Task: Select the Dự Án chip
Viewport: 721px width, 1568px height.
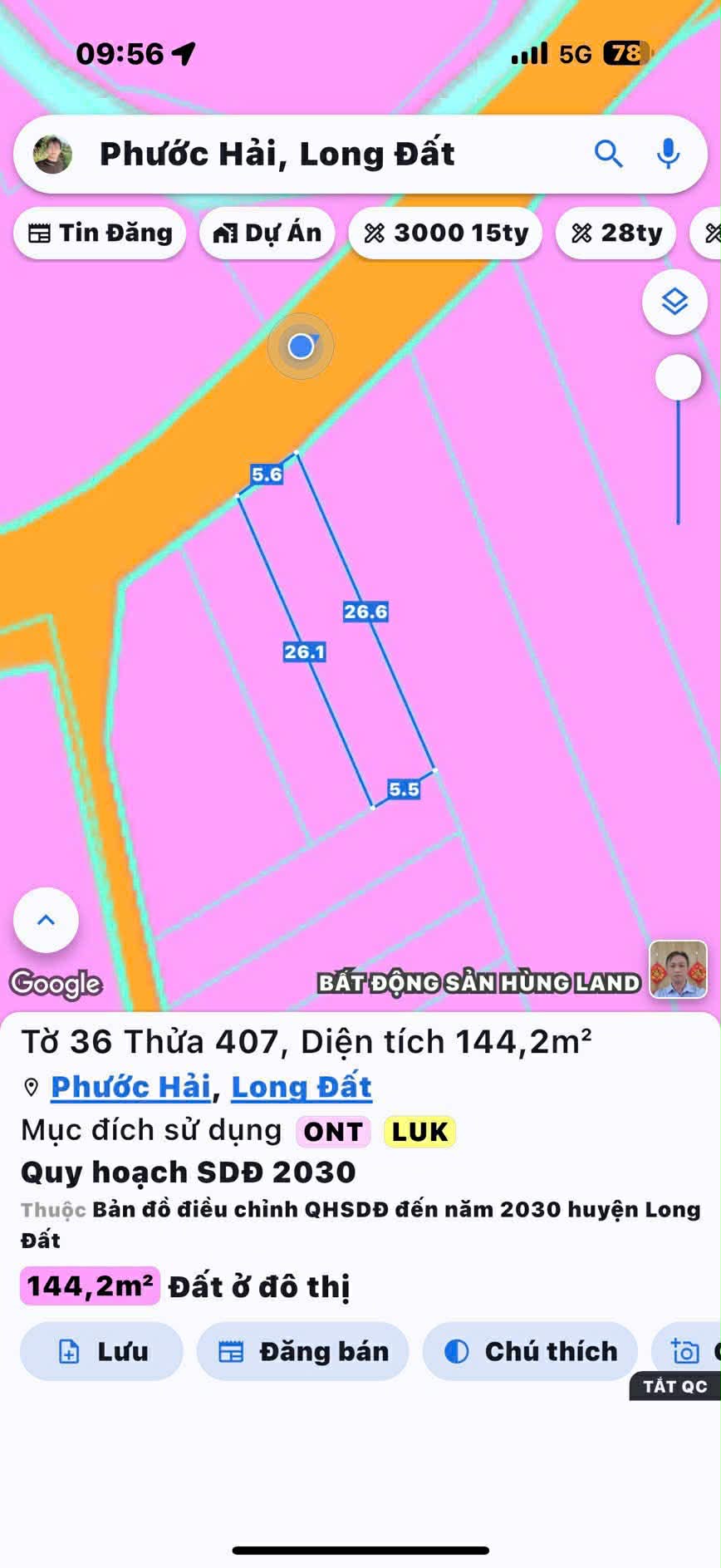Action: click(267, 233)
